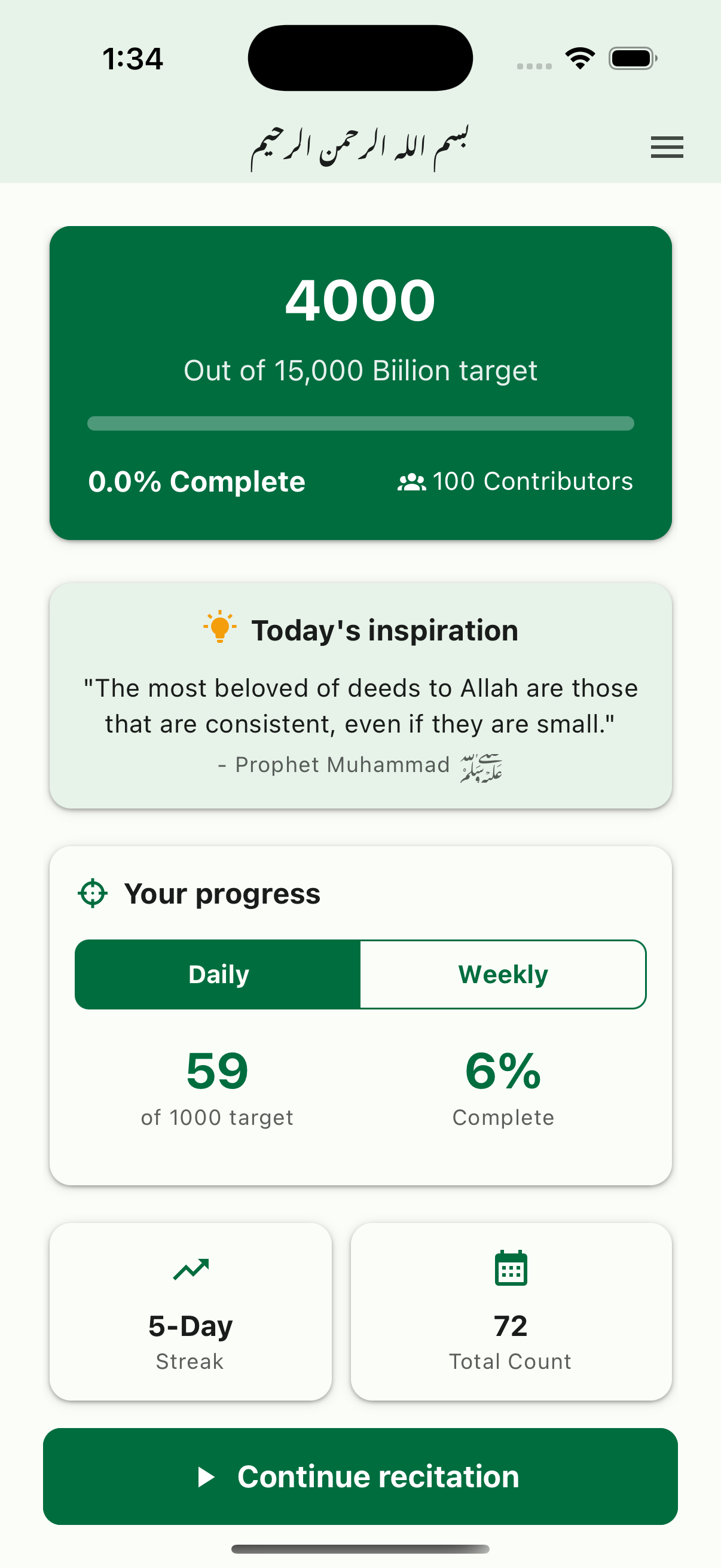Click the global target progress bar
The width and height of the screenshot is (721, 1568).
pos(361,424)
